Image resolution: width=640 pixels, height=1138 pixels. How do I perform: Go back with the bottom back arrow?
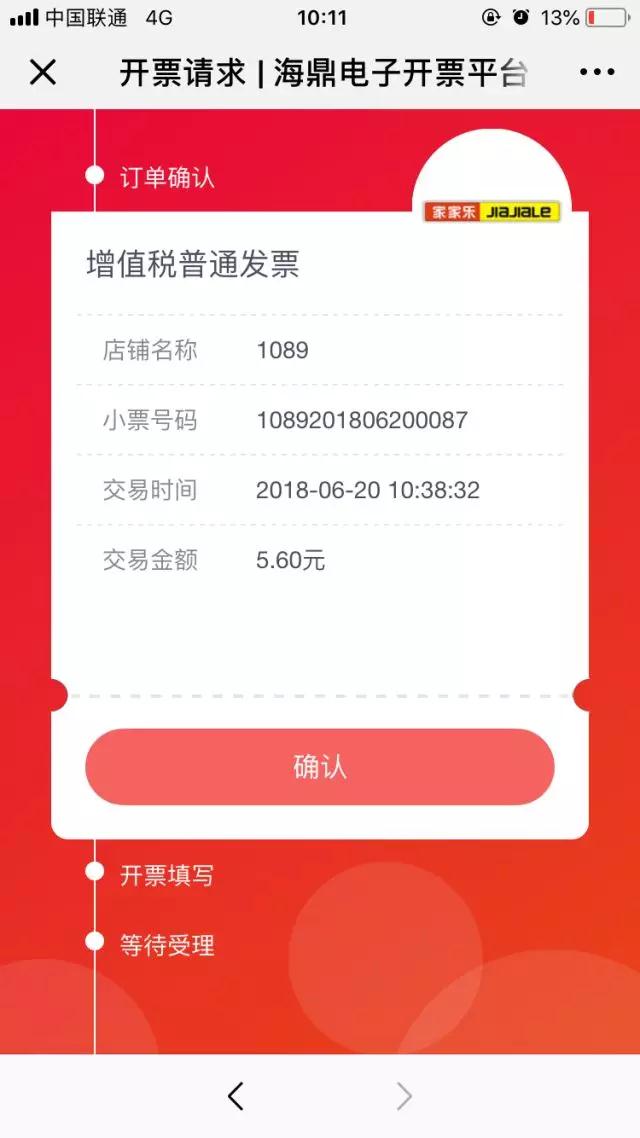236,1097
